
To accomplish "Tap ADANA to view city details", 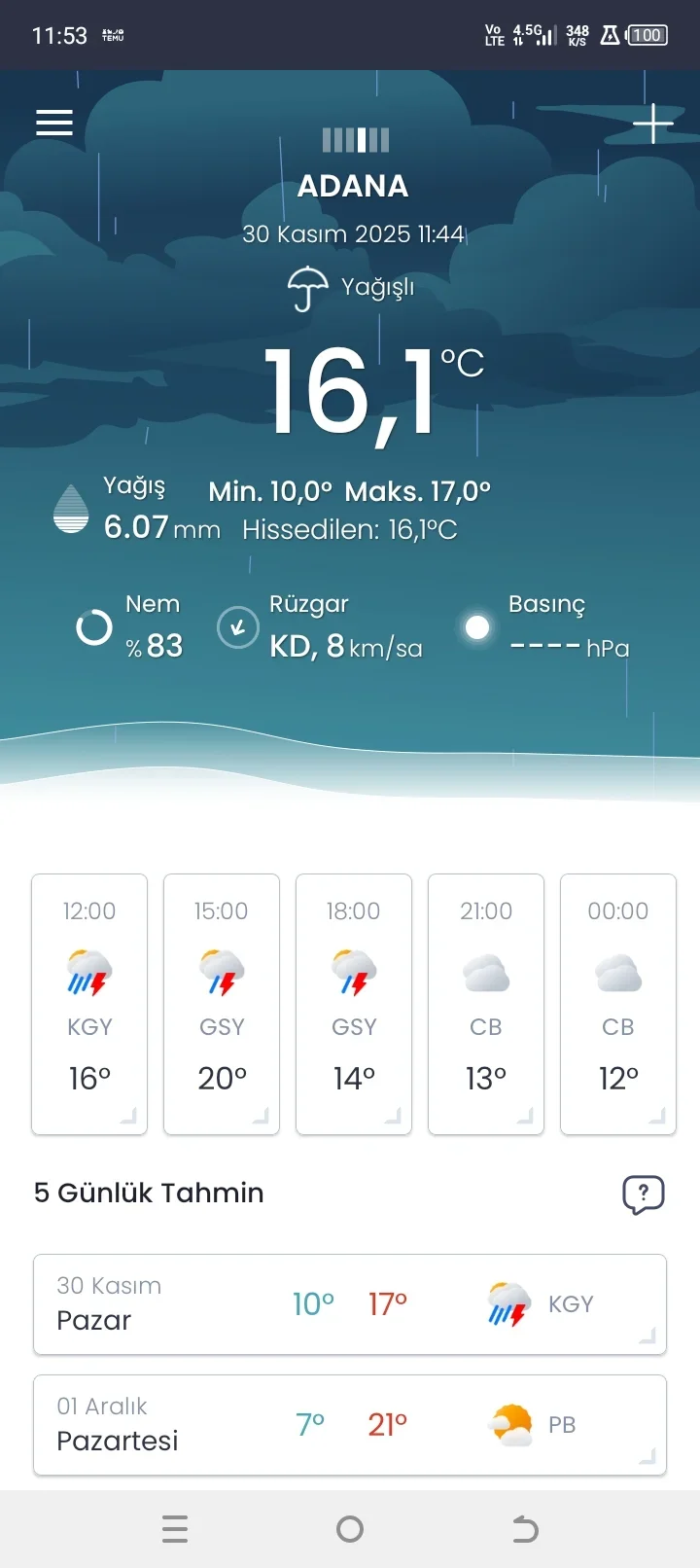I will click(x=353, y=186).
